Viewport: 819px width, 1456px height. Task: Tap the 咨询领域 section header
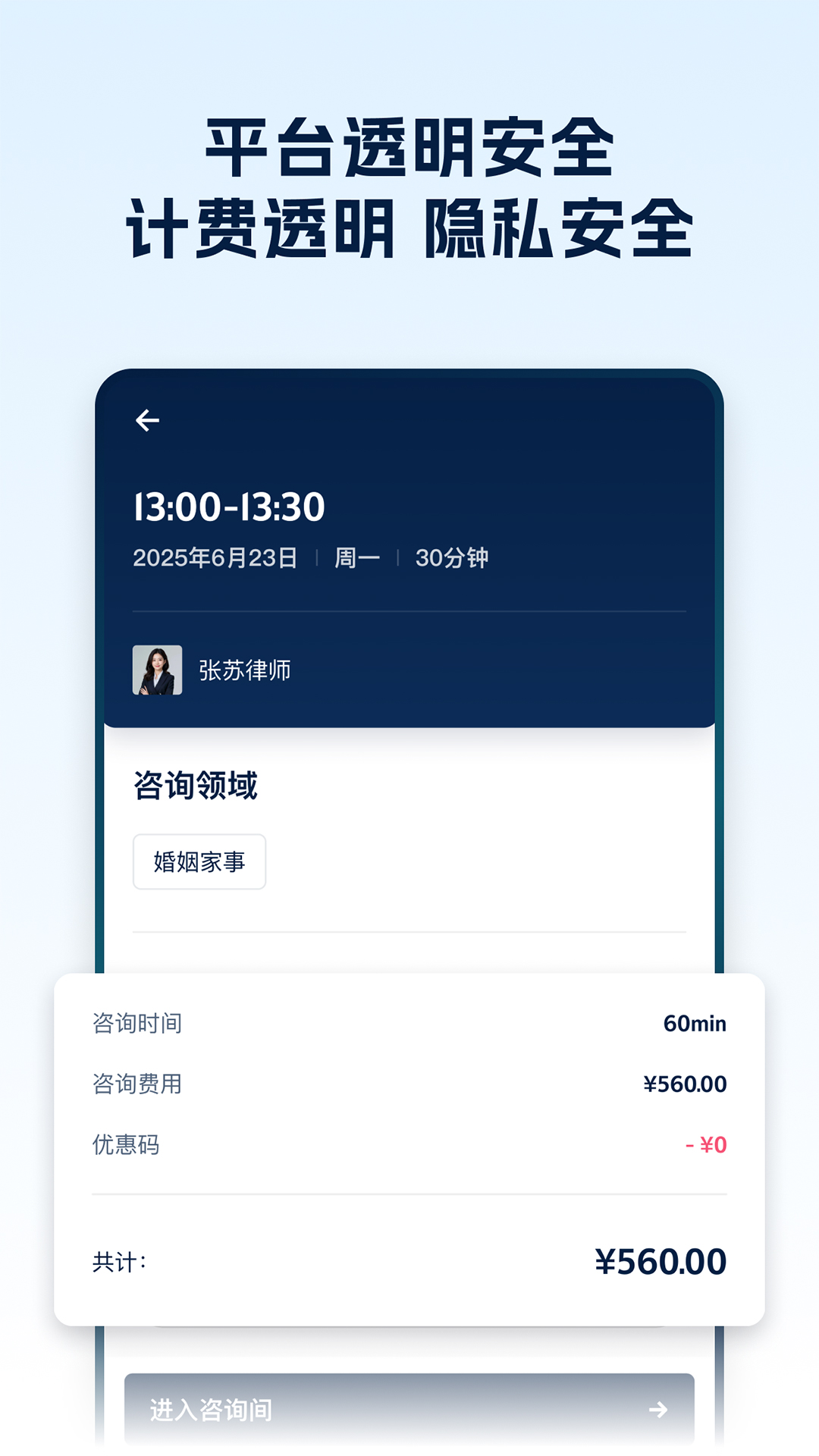pos(195,786)
